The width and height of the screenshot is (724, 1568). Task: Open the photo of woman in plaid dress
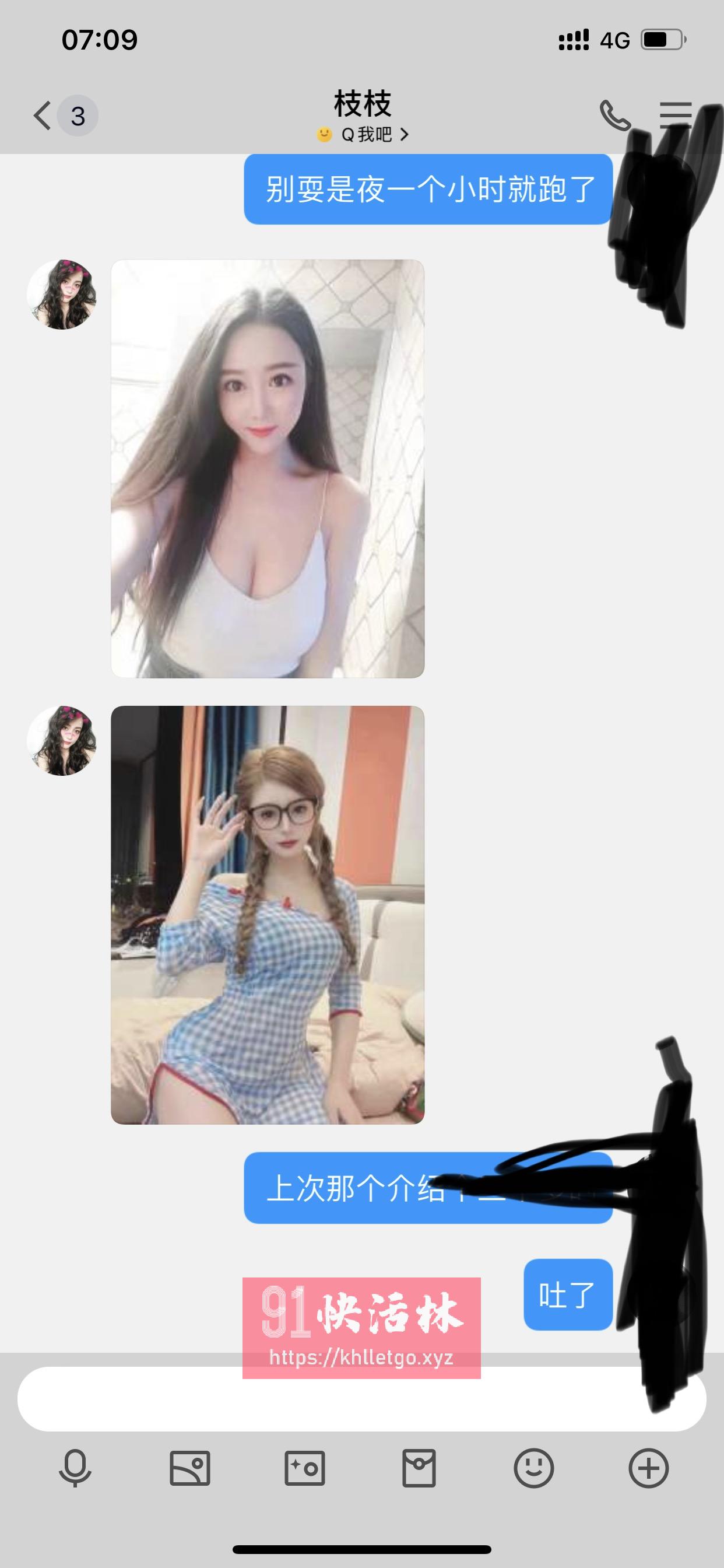[x=267, y=914]
